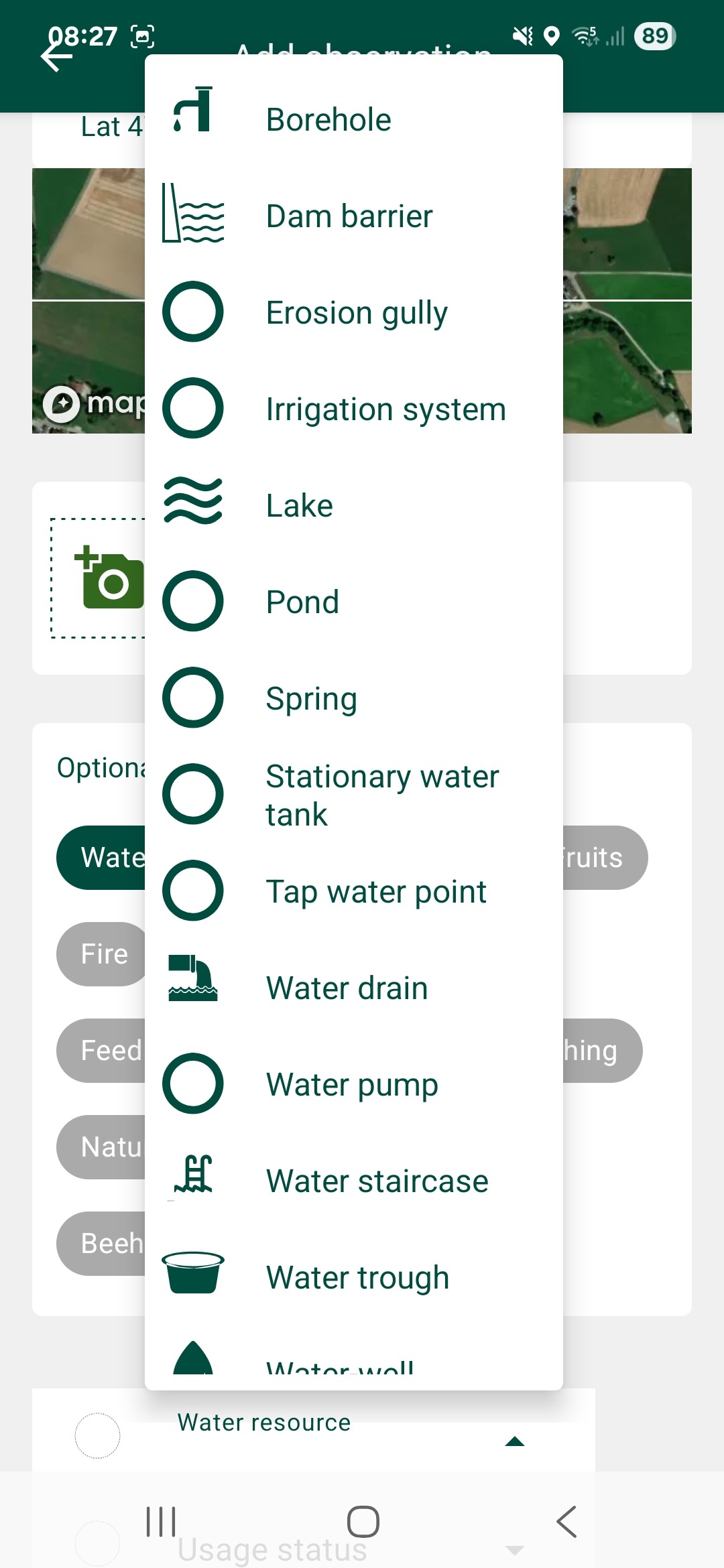Select Water trough
724x1568 pixels.
[x=353, y=1277]
